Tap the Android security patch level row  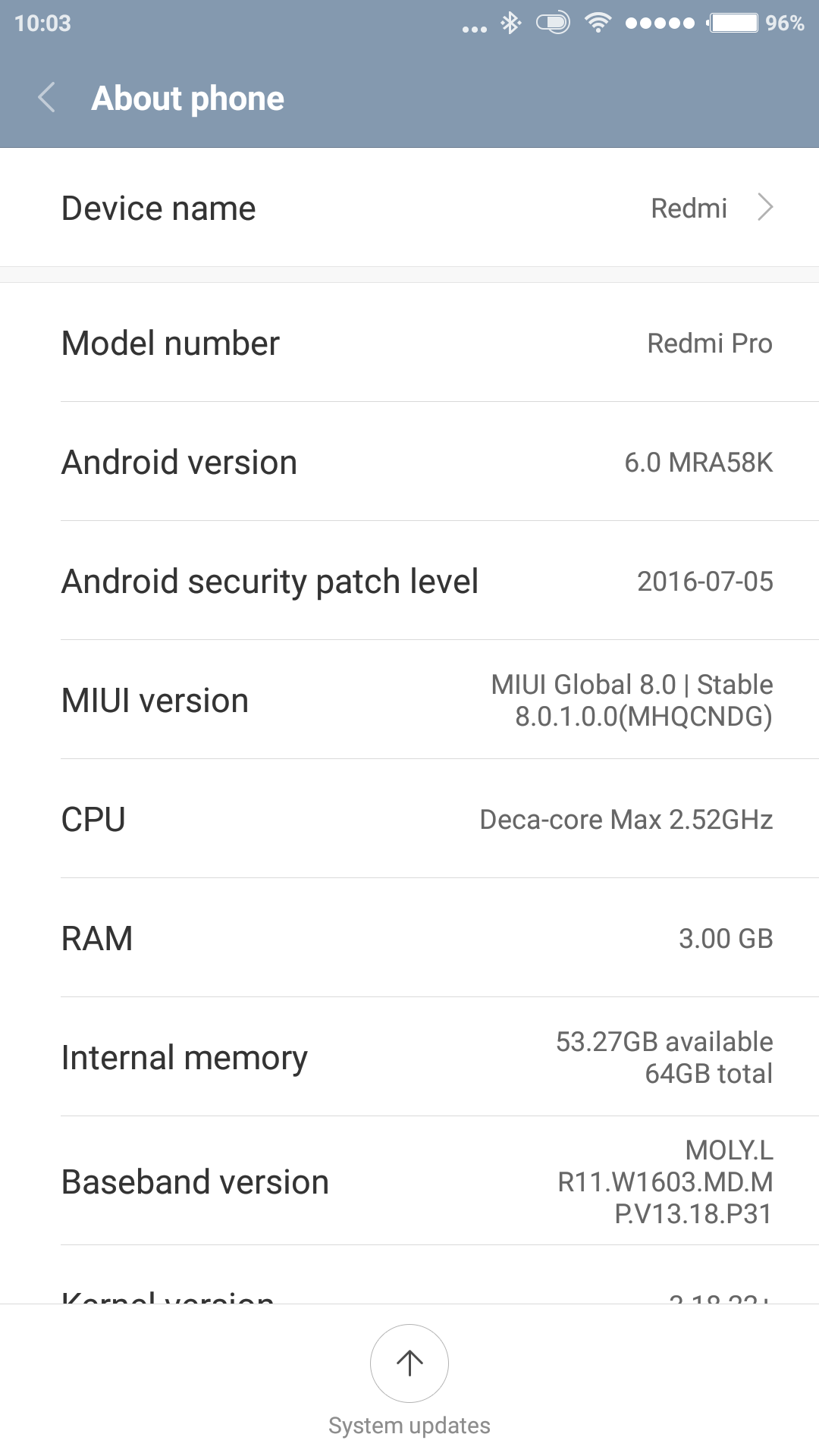point(409,581)
